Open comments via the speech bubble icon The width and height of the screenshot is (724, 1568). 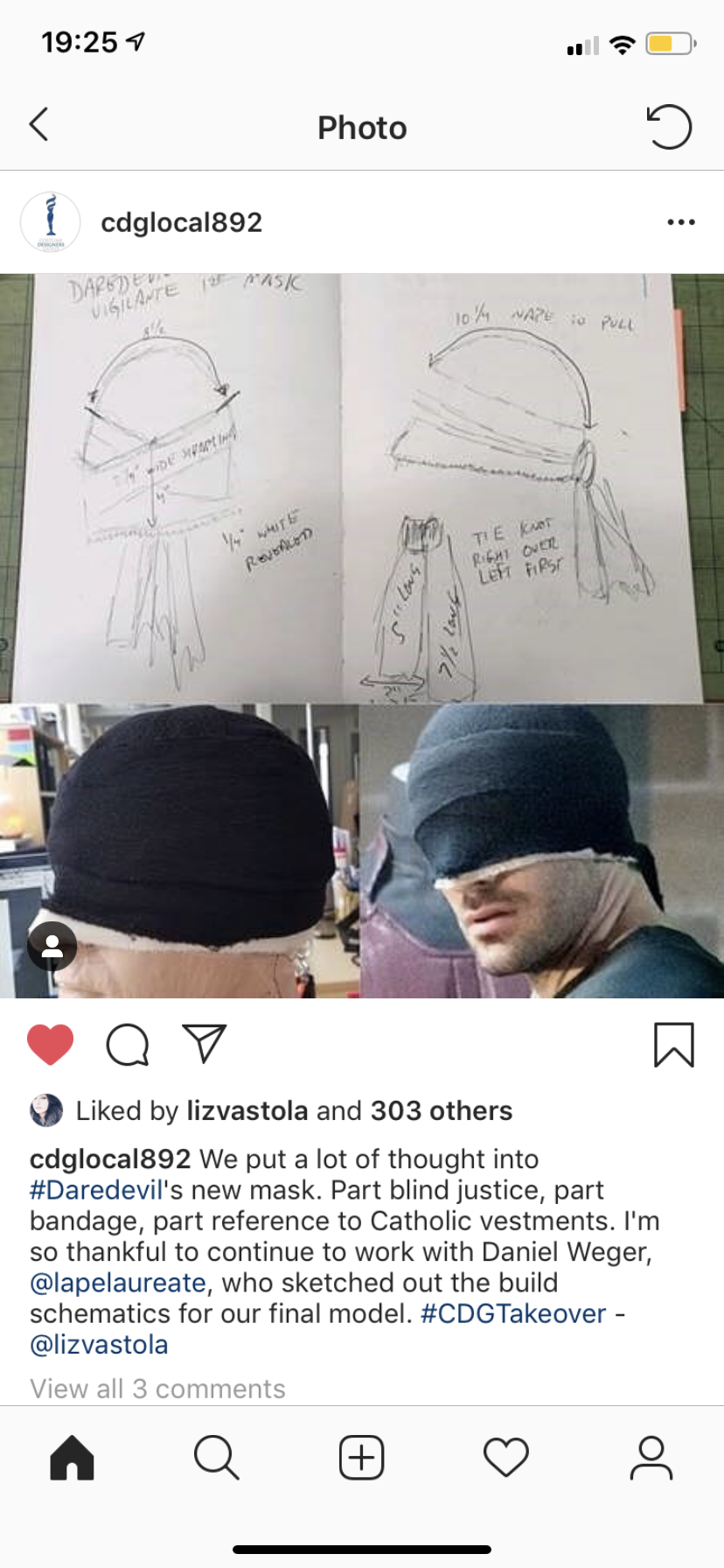(x=128, y=1044)
